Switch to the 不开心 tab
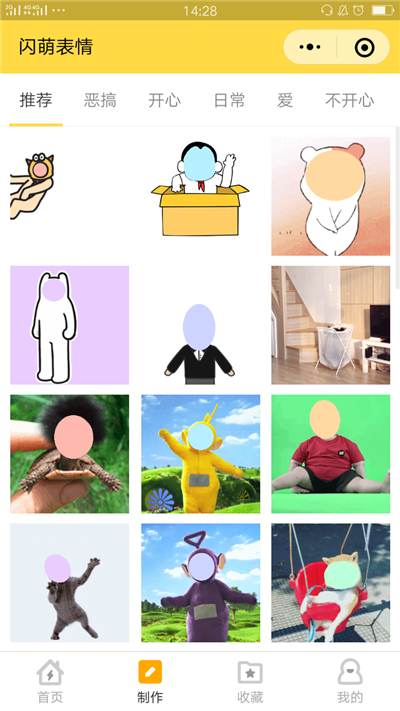Screen dimensions: 400x711 [x=350, y=100]
